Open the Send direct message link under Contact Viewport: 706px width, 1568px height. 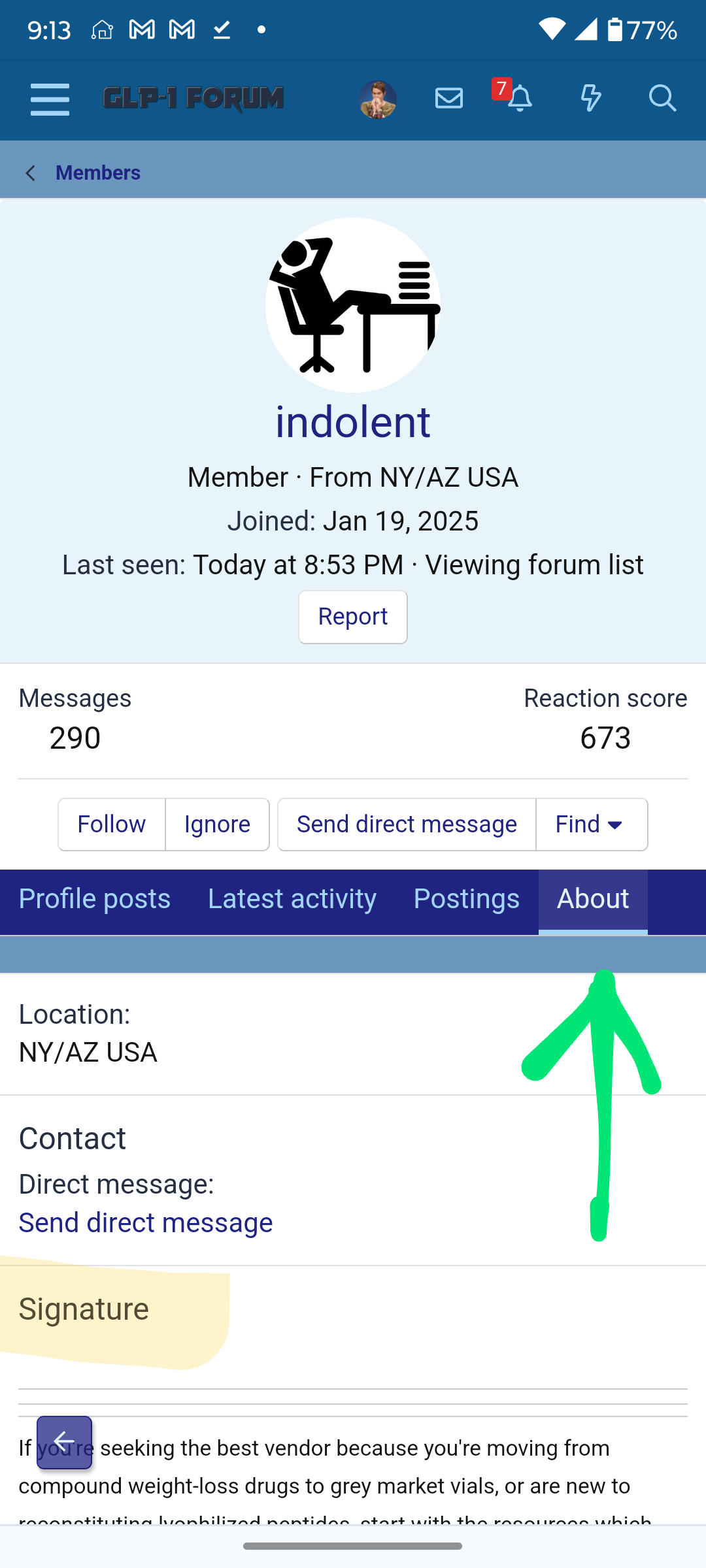[146, 1222]
